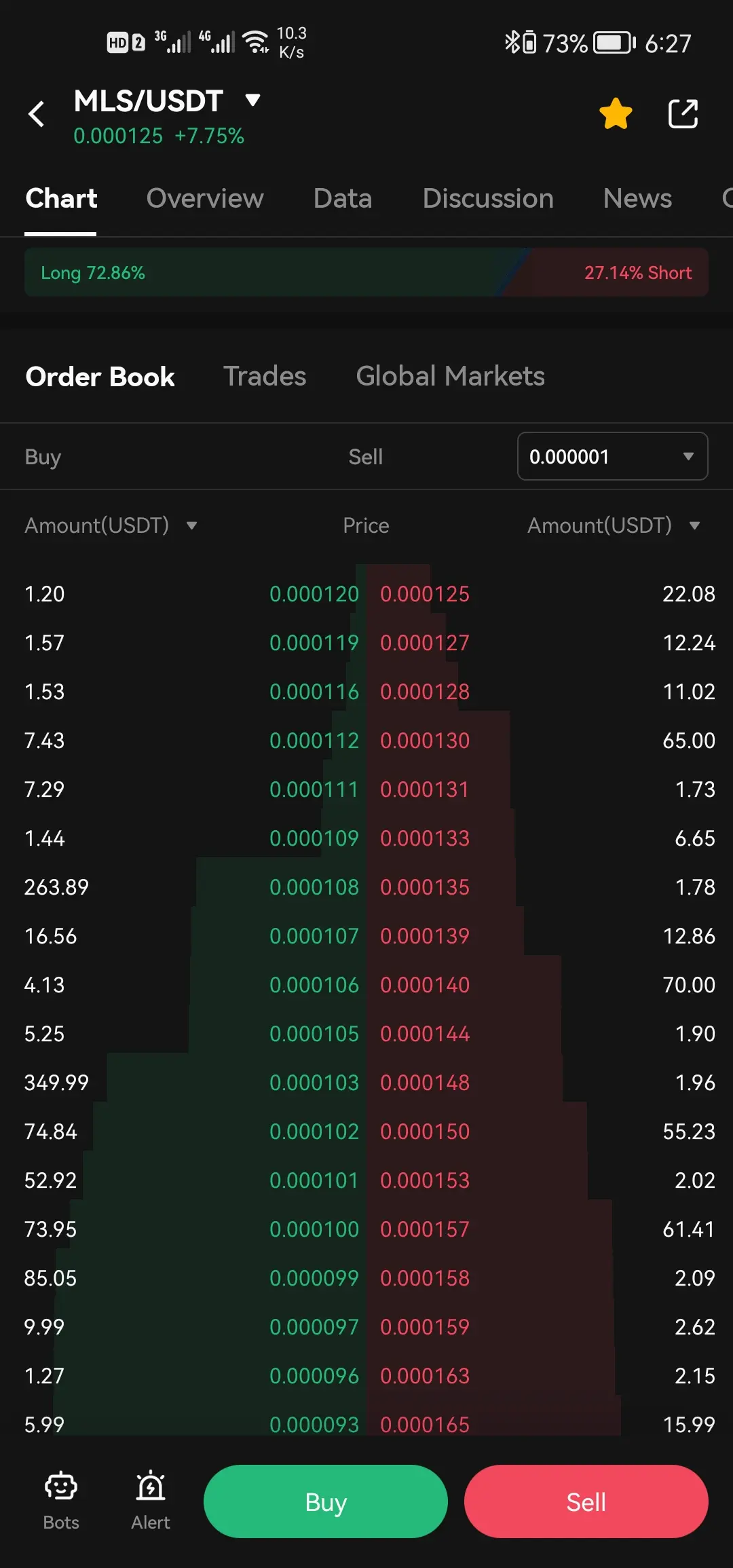
Task: Tap the back arrow to exit the chart
Action: [x=37, y=113]
